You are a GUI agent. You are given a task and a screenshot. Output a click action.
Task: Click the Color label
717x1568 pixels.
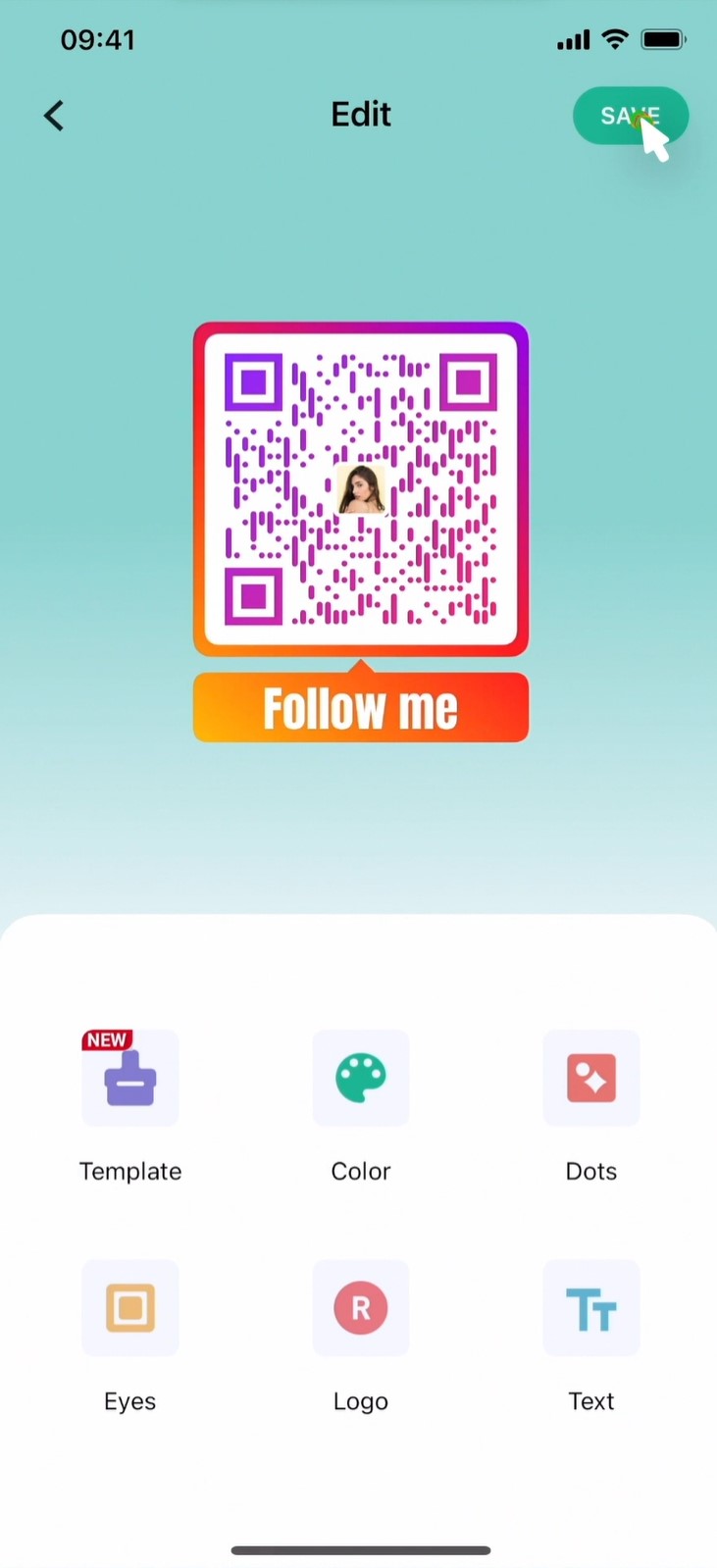pos(360,1171)
